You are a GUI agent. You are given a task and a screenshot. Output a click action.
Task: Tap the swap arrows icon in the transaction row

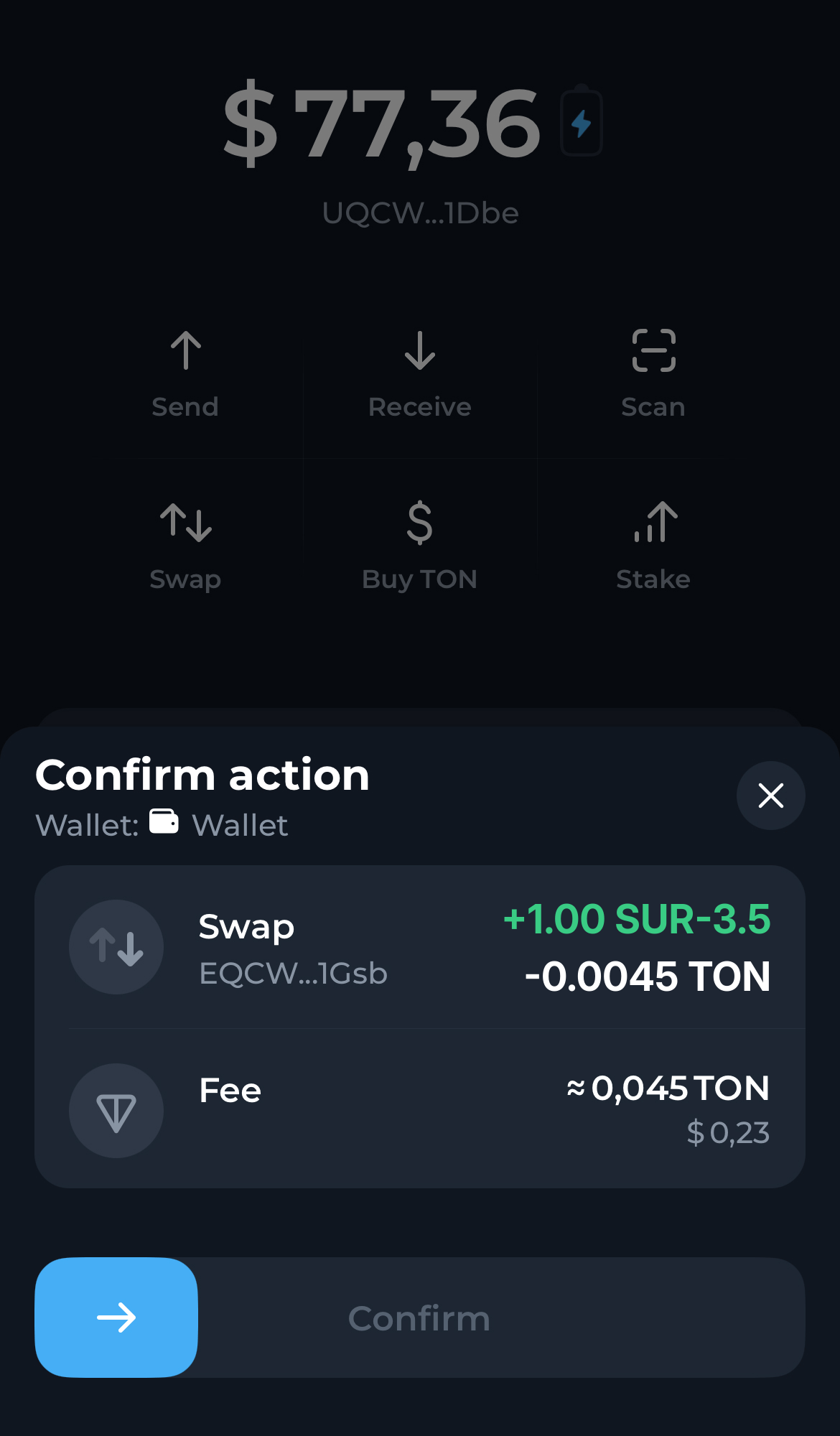pos(116,946)
